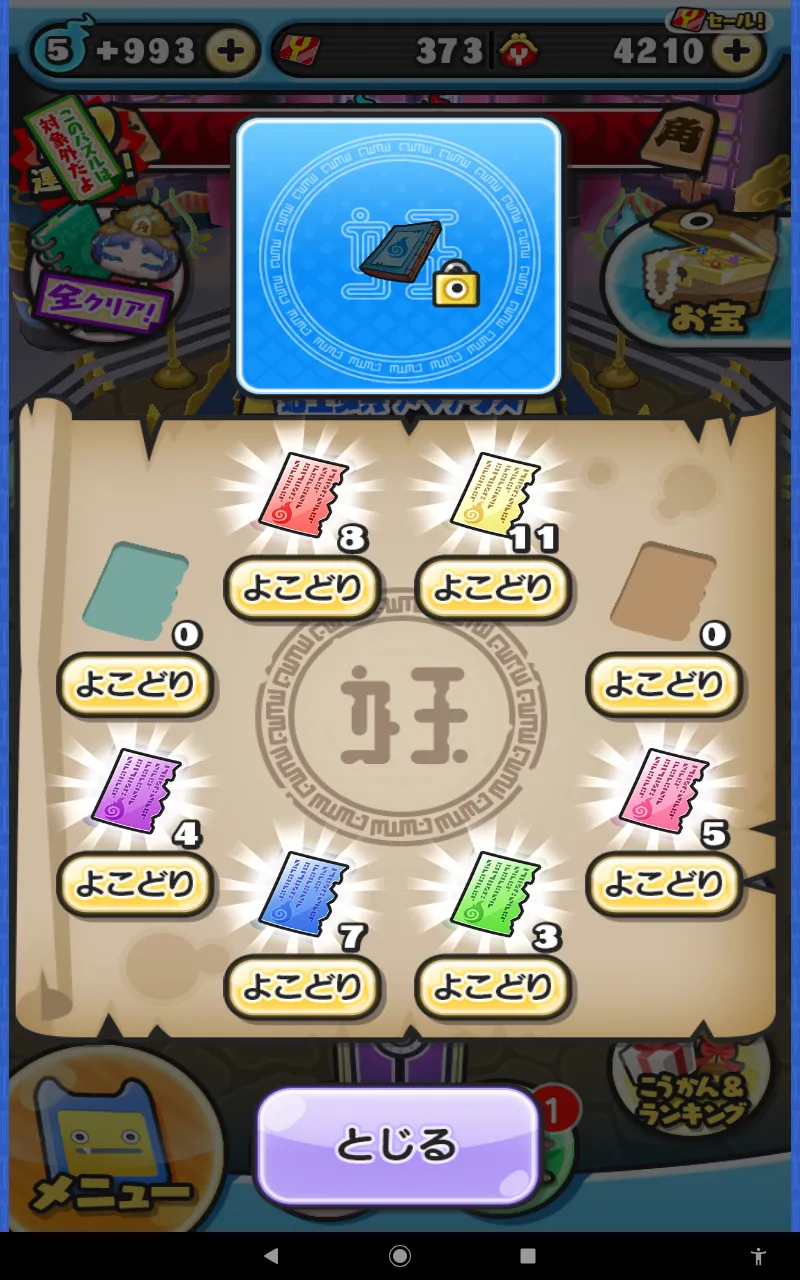The height and width of the screenshot is (1280, 800).
Task: Tap よこどり under the green page
Action: tap(493, 988)
